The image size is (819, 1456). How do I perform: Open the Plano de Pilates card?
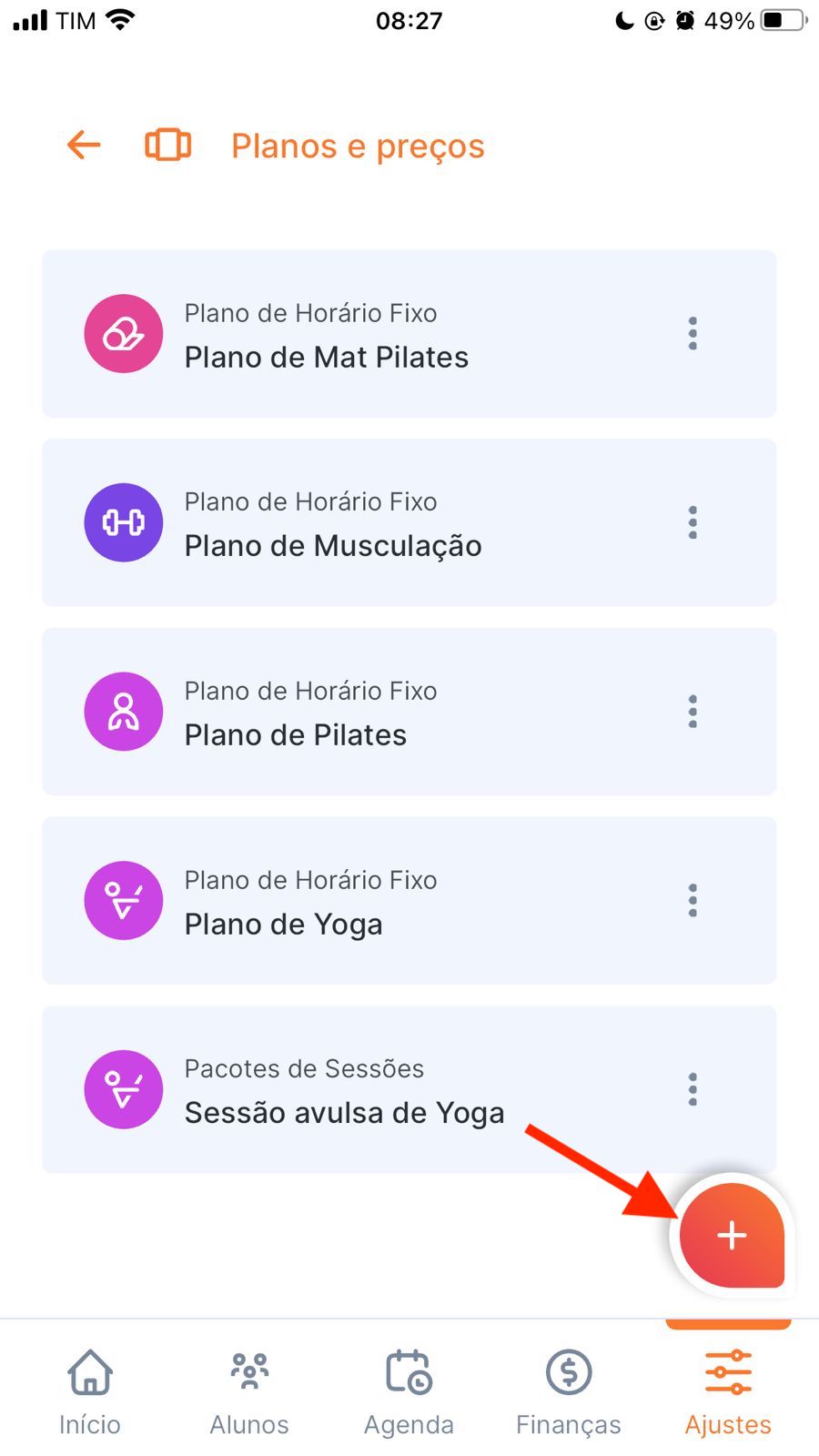coord(364,713)
